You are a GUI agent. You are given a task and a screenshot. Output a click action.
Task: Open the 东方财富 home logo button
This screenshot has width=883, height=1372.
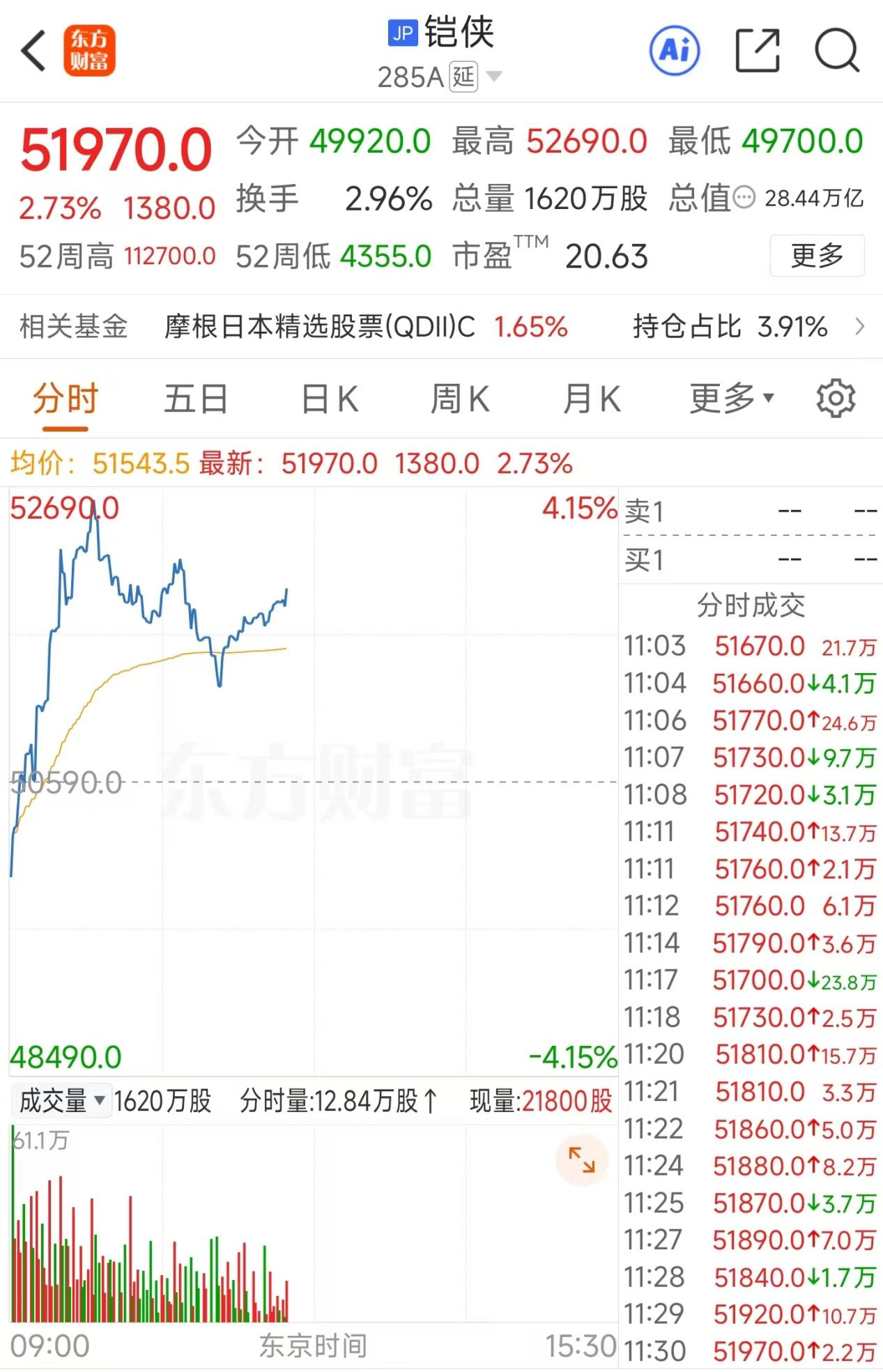click(89, 50)
